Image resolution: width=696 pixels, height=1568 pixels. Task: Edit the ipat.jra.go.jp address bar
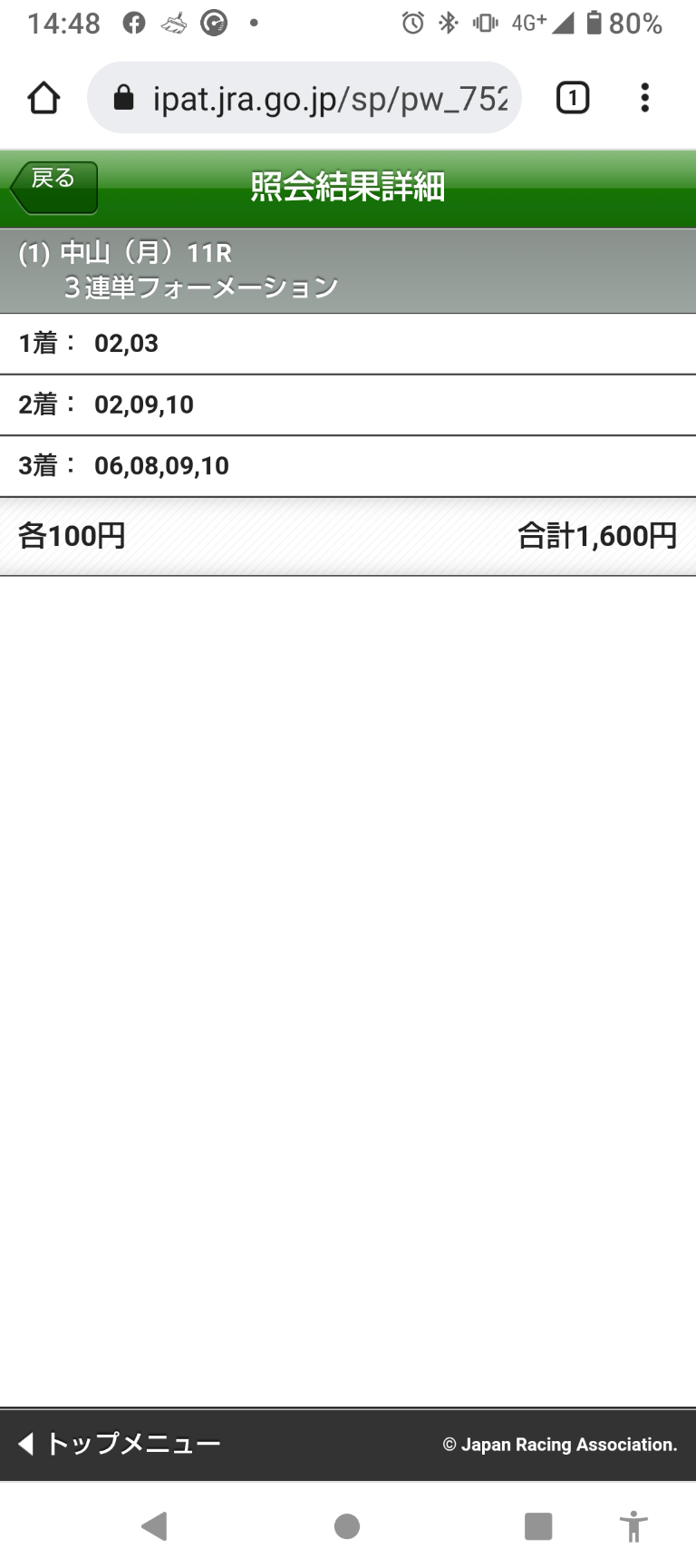(304, 98)
